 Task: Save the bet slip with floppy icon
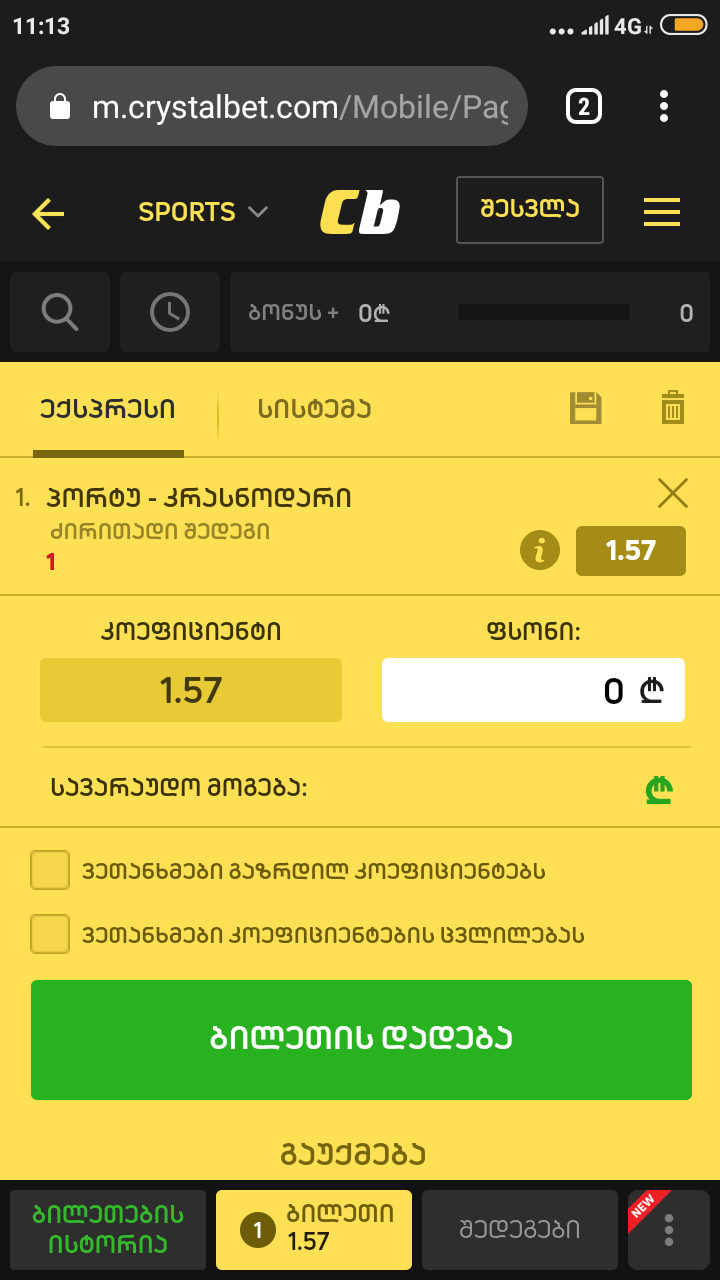[586, 408]
